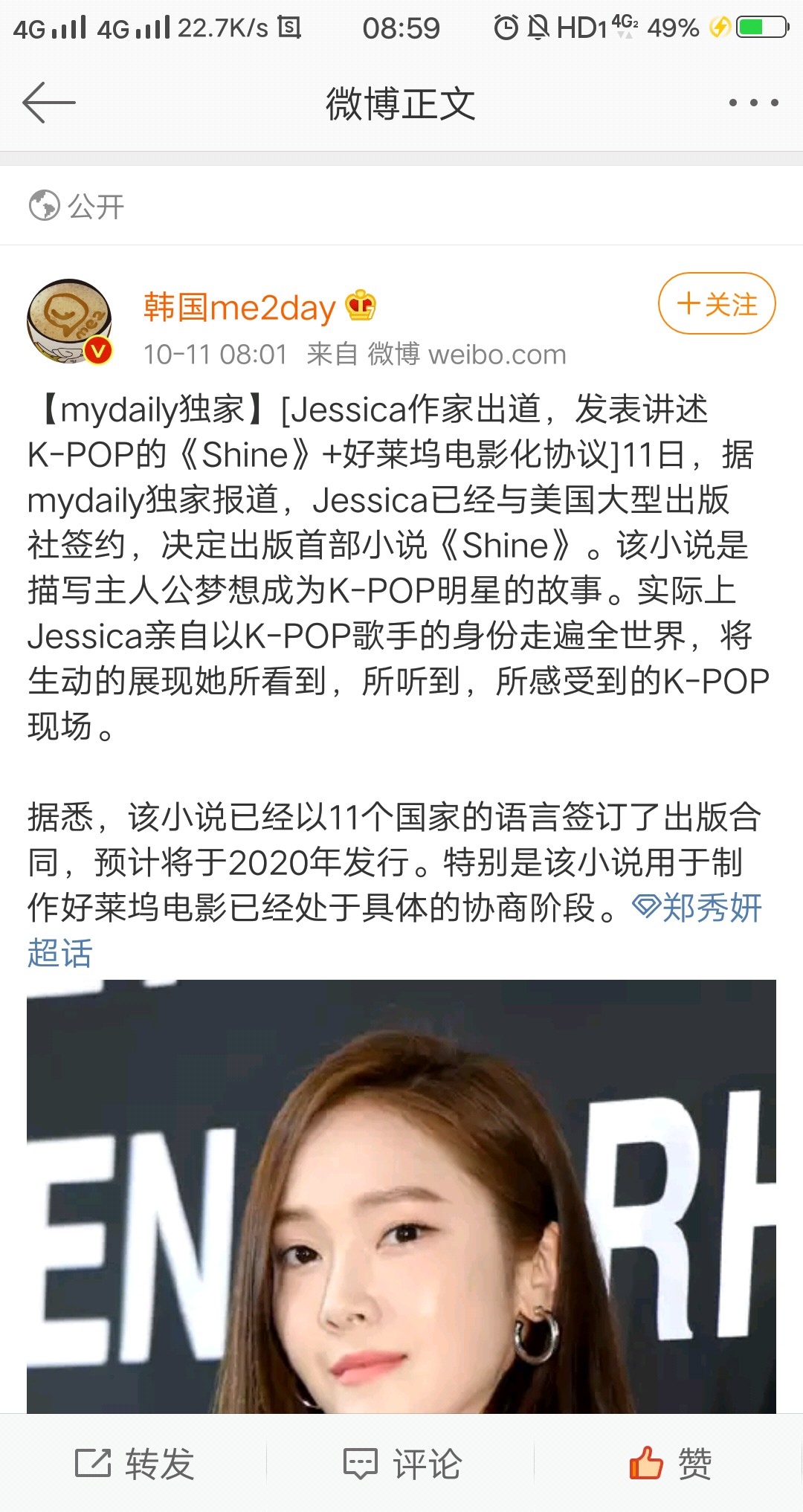
Task: Open the 韩国me2day profile avatar
Action: pyautogui.click(x=69, y=321)
